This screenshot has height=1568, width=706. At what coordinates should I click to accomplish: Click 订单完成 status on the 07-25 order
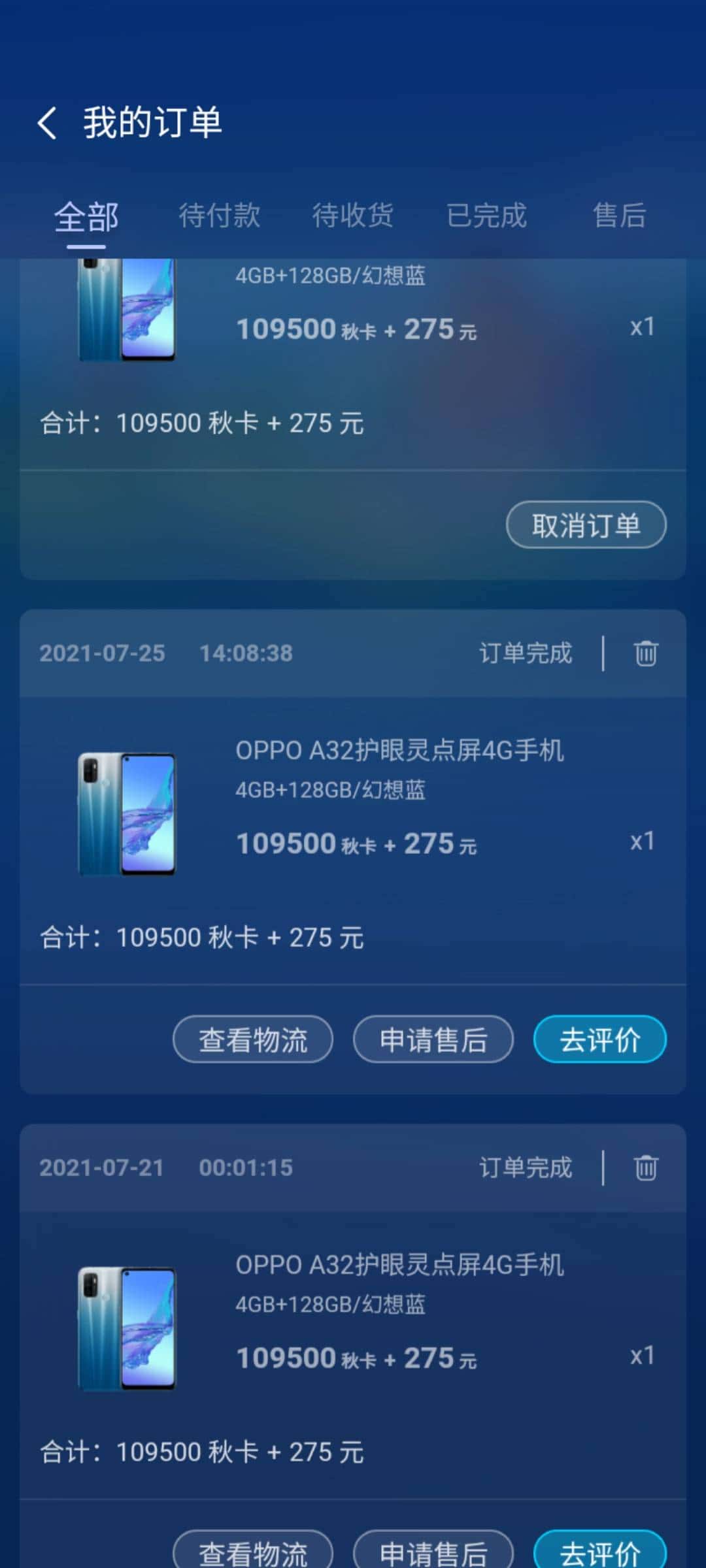tap(526, 654)
